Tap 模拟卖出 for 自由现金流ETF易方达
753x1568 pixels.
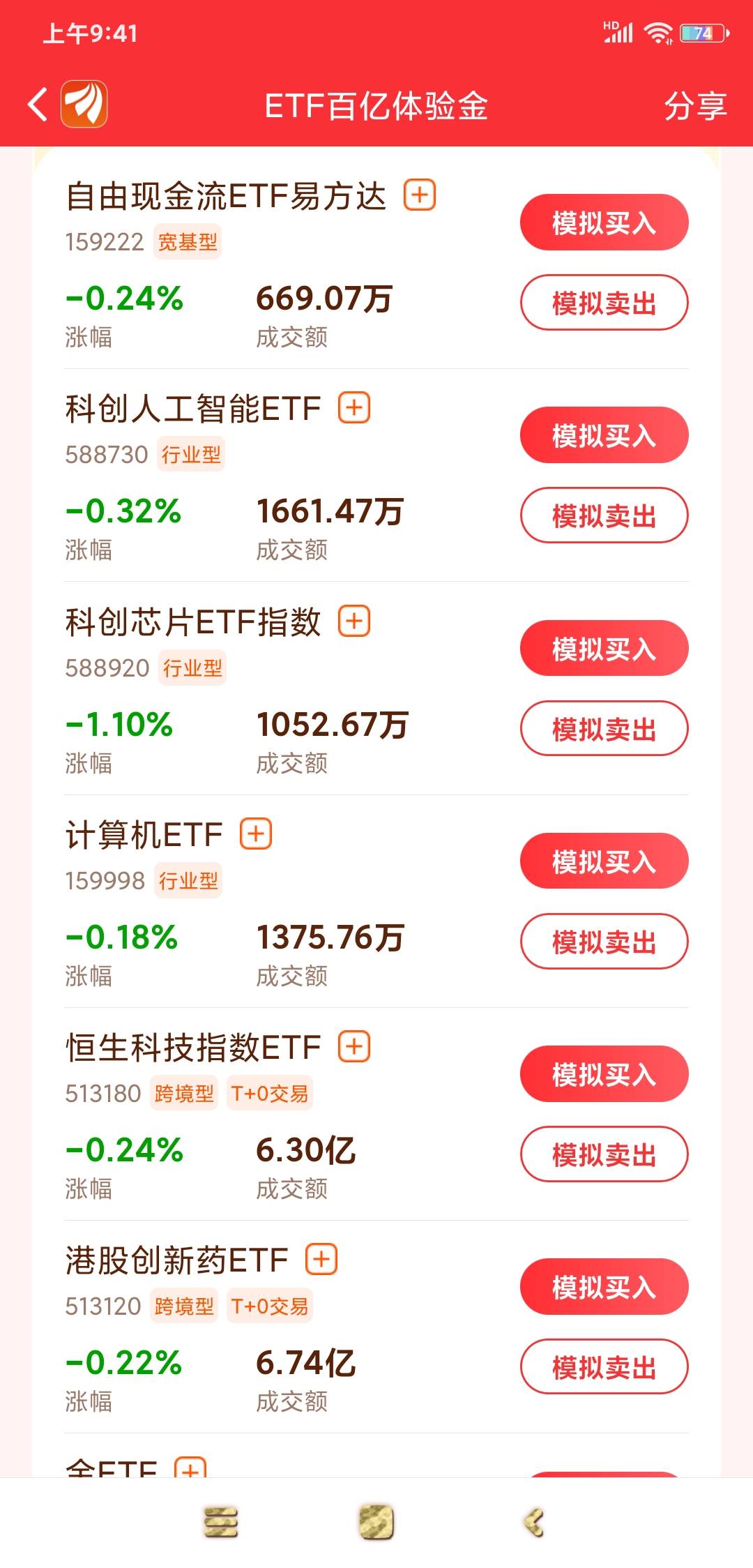pyautogui.click(x=604, y=303)
